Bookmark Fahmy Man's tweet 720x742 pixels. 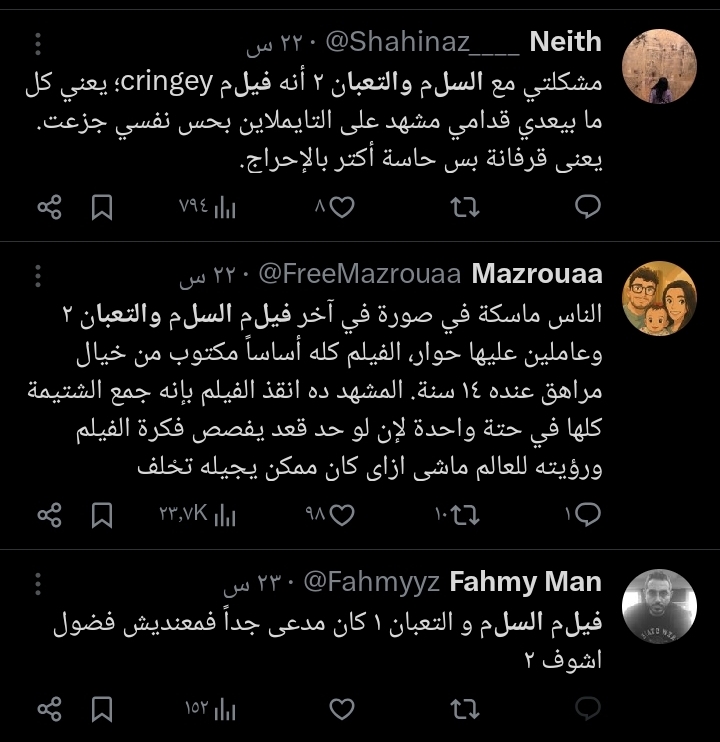pos(102,710)
